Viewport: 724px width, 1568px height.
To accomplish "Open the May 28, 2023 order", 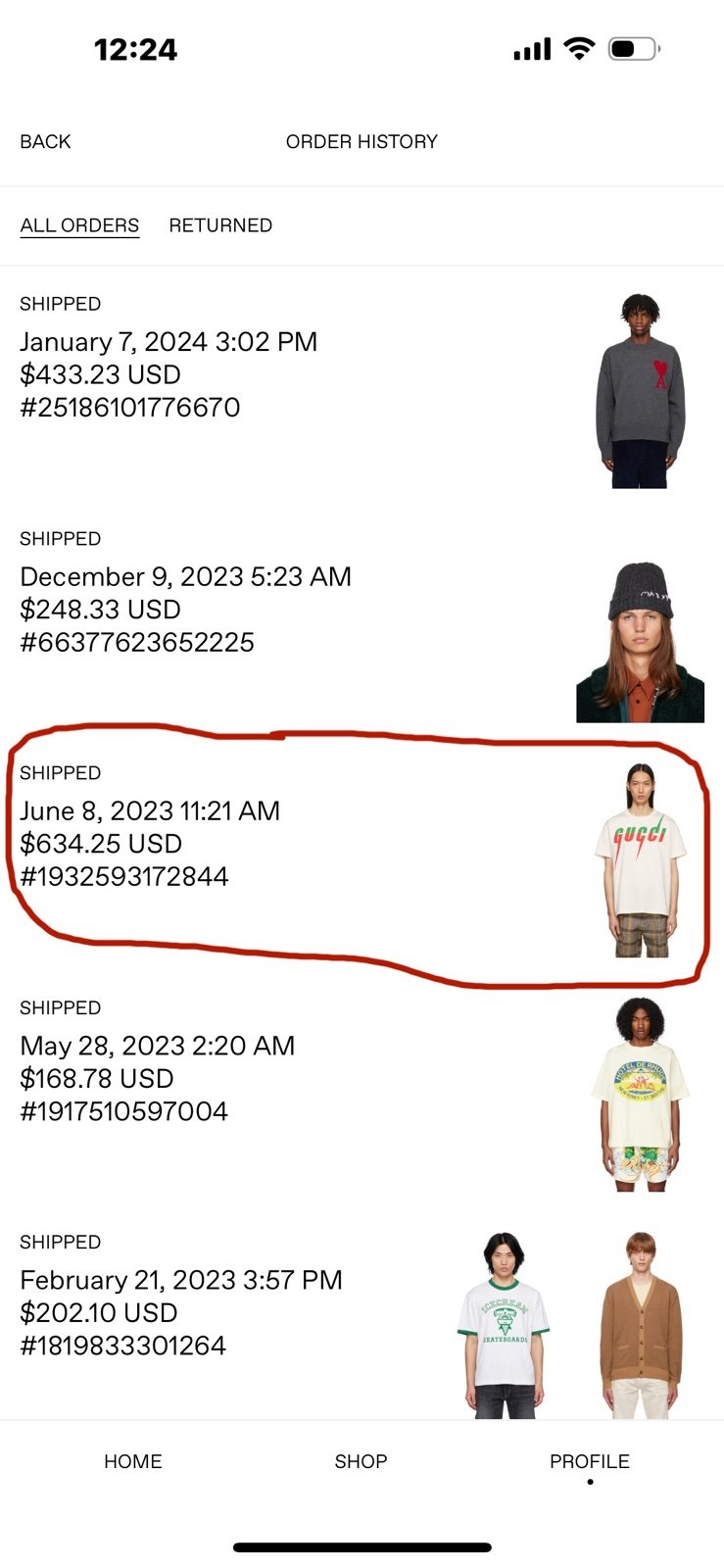I will tap(362, 1088).
